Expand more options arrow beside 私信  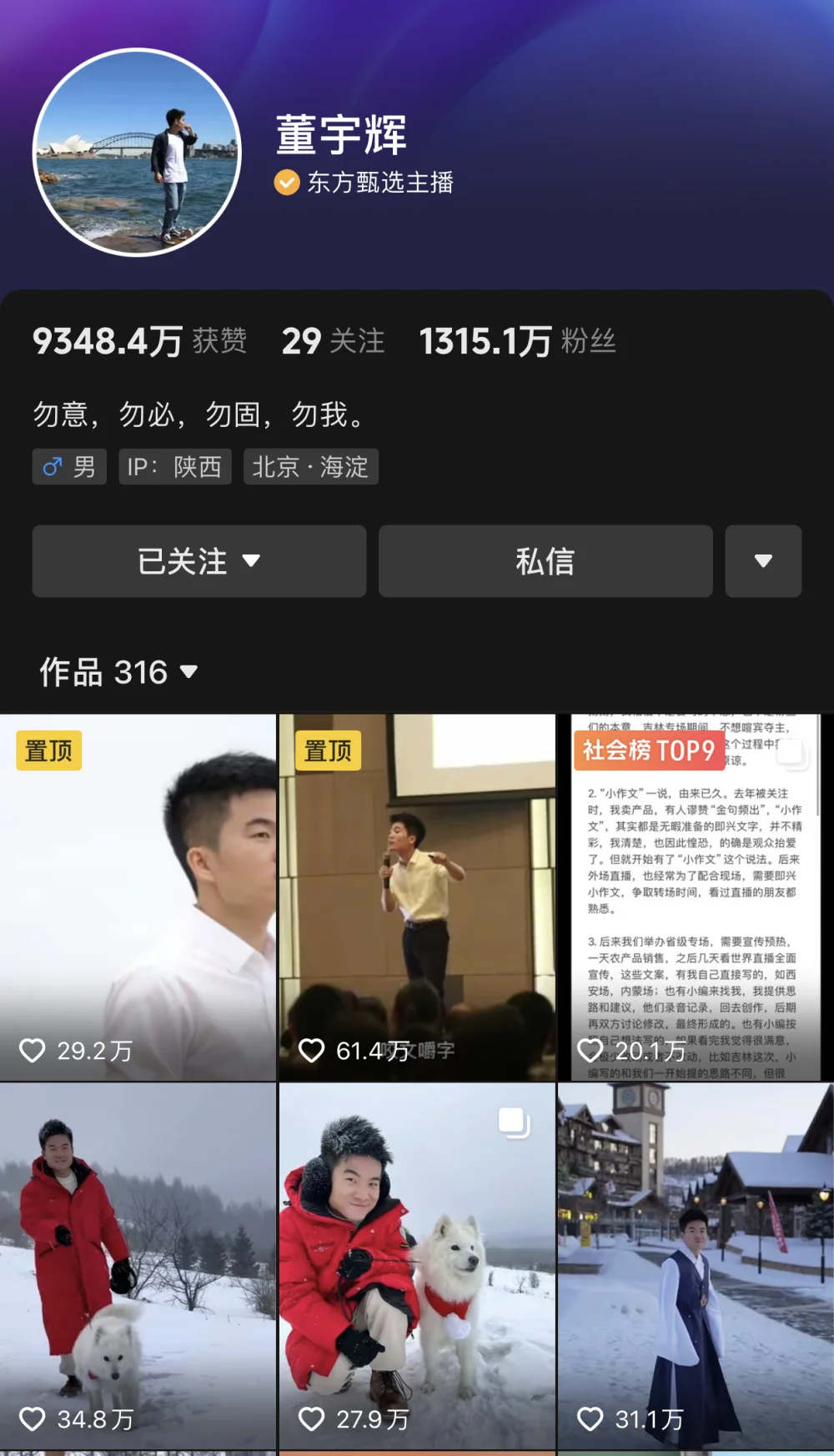[x=763, y=561]
